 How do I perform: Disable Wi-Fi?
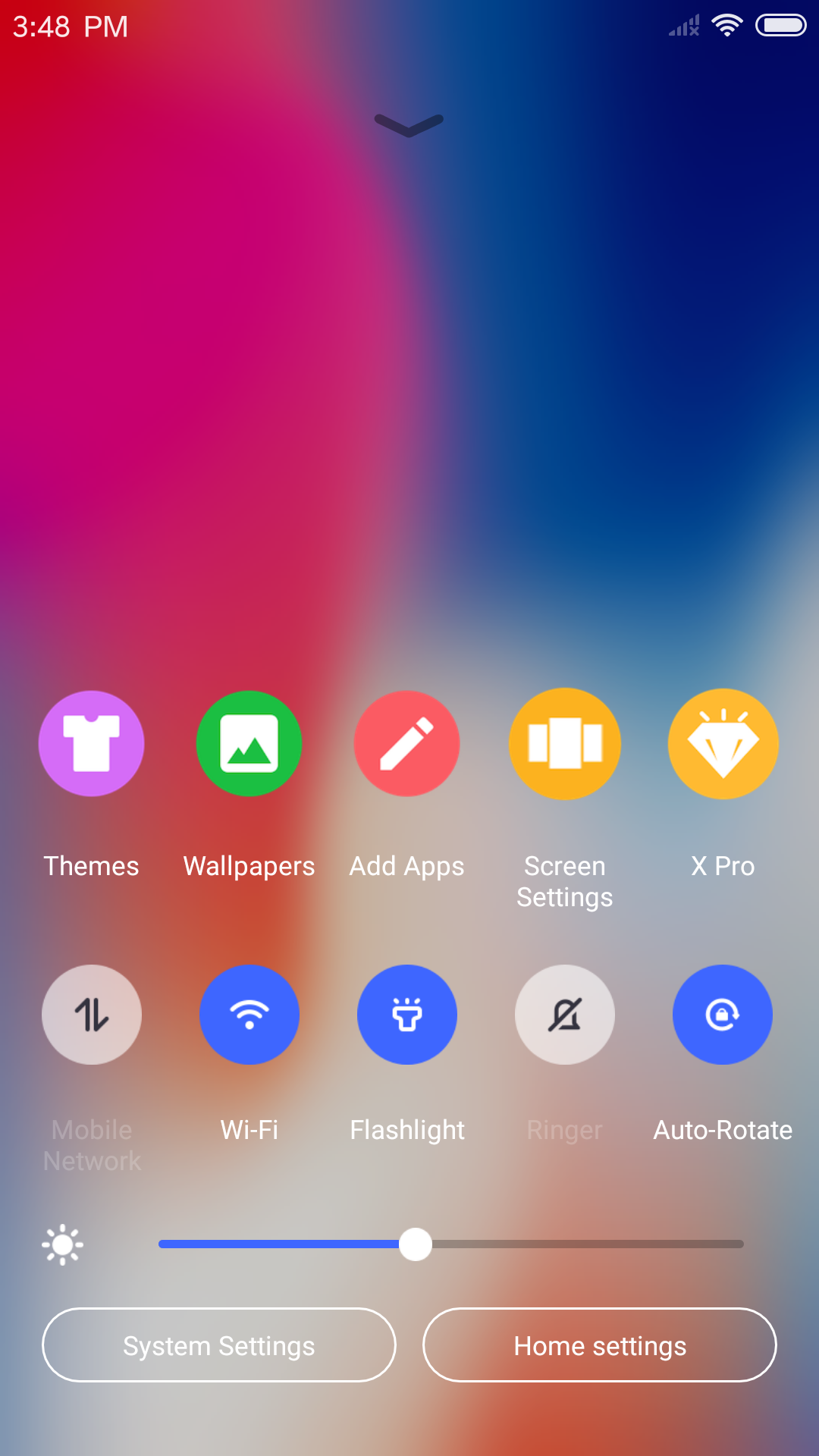coord(249,1015)
